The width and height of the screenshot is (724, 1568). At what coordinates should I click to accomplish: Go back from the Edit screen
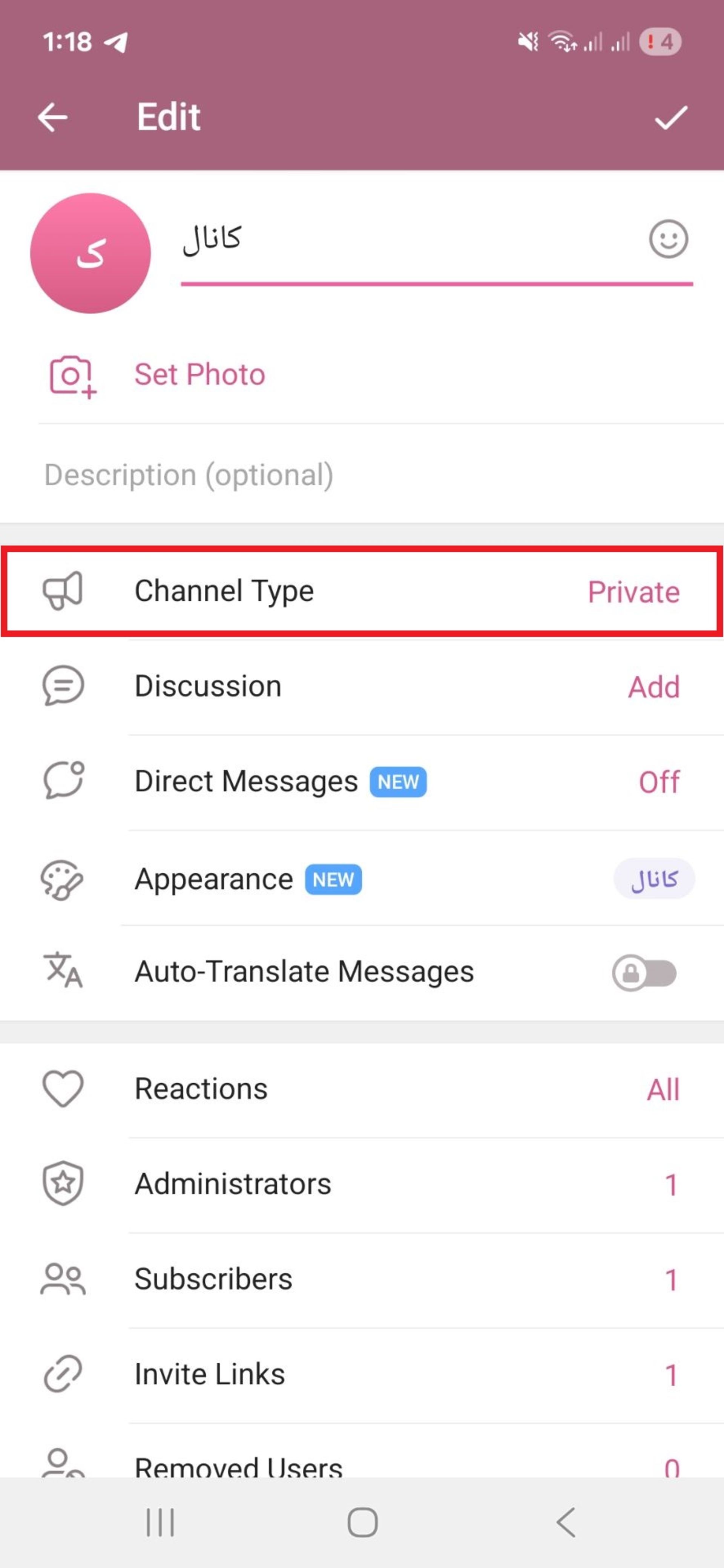(52, 117)
